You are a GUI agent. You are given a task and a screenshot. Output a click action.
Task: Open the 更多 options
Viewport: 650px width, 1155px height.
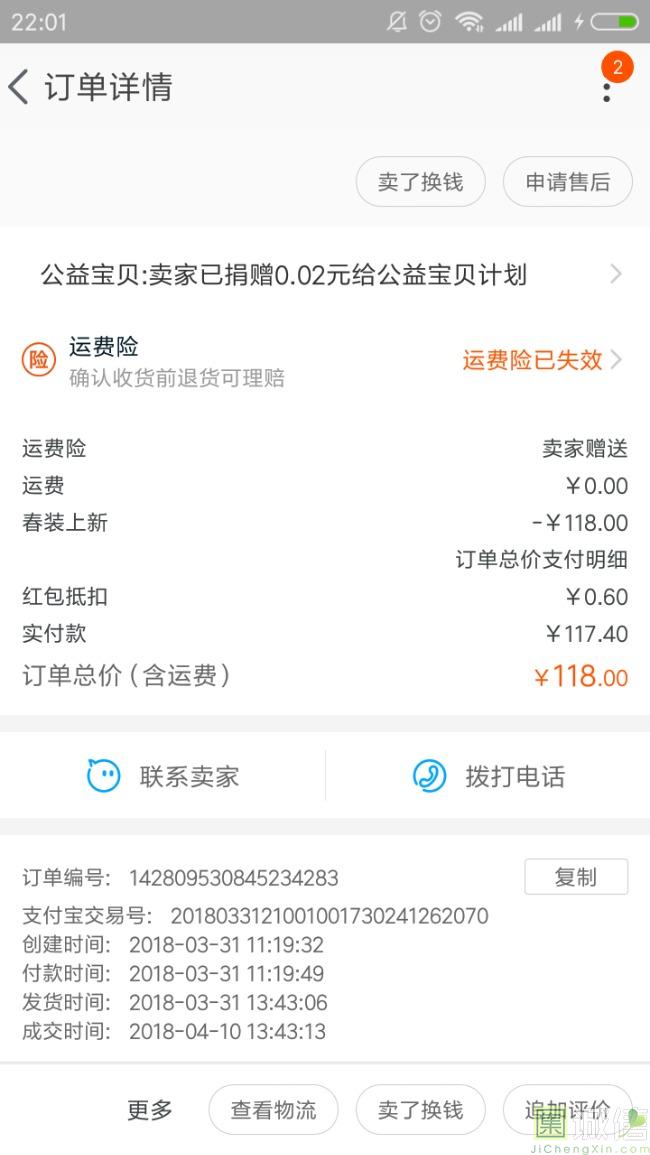[x=150, y=1109]
